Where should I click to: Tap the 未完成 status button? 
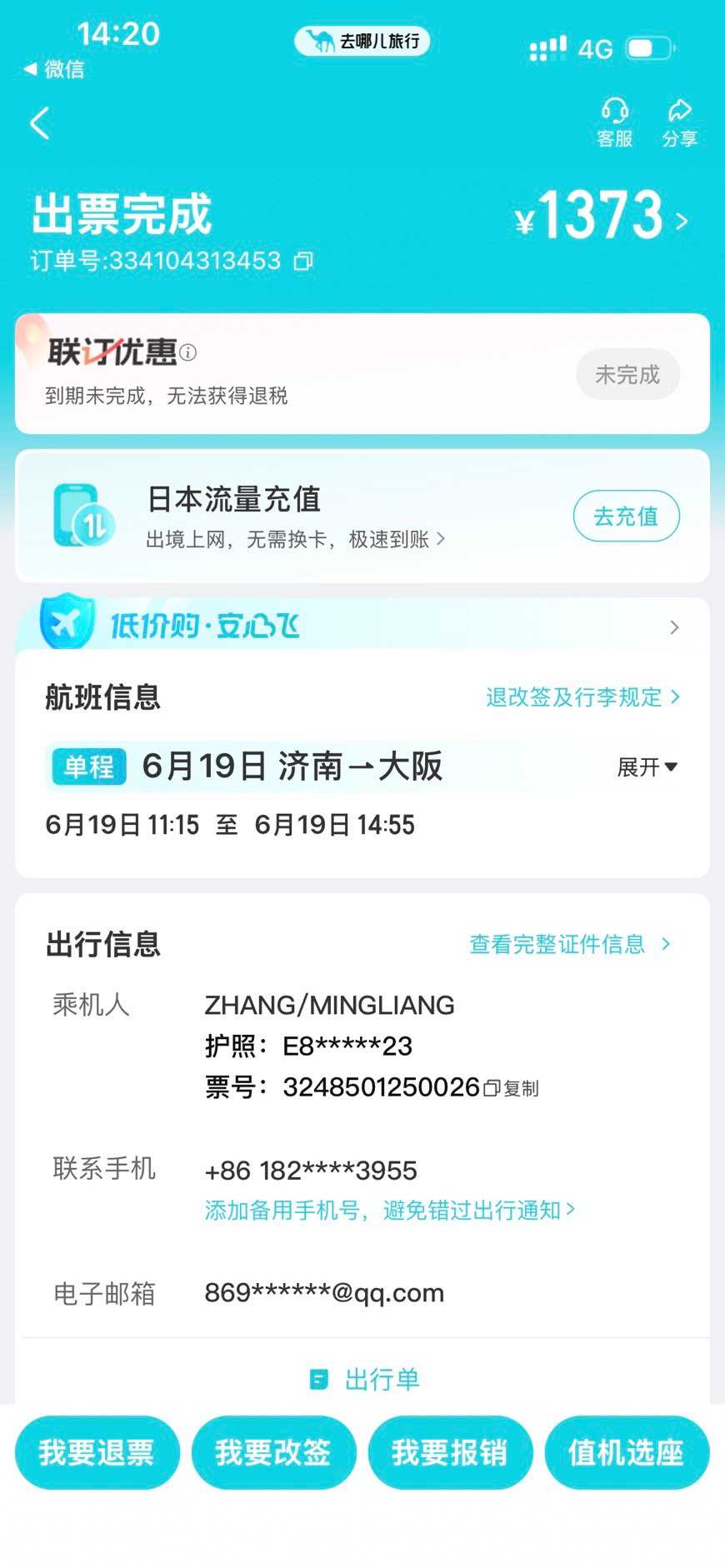[627, 374]
